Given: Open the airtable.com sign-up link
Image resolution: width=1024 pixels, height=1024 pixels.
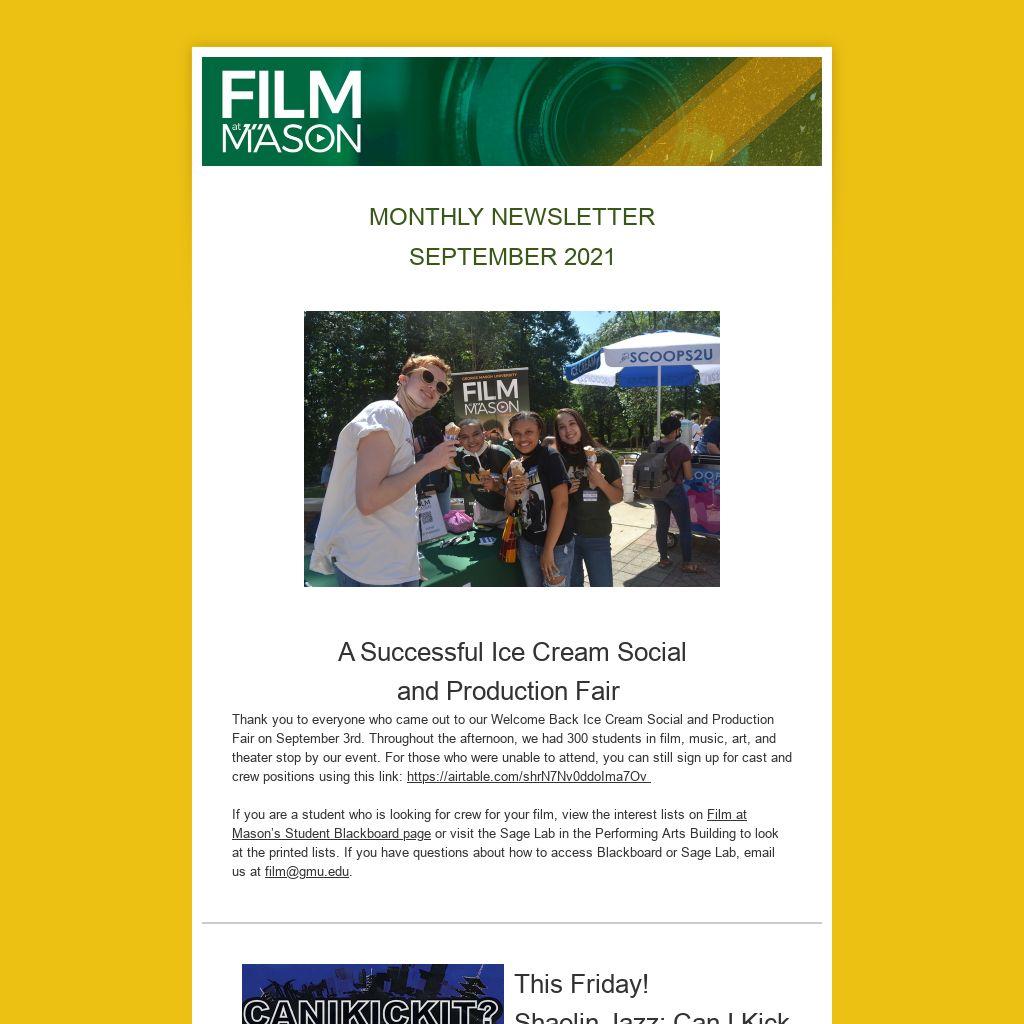Looking at the screenshot, I should 528,776.
